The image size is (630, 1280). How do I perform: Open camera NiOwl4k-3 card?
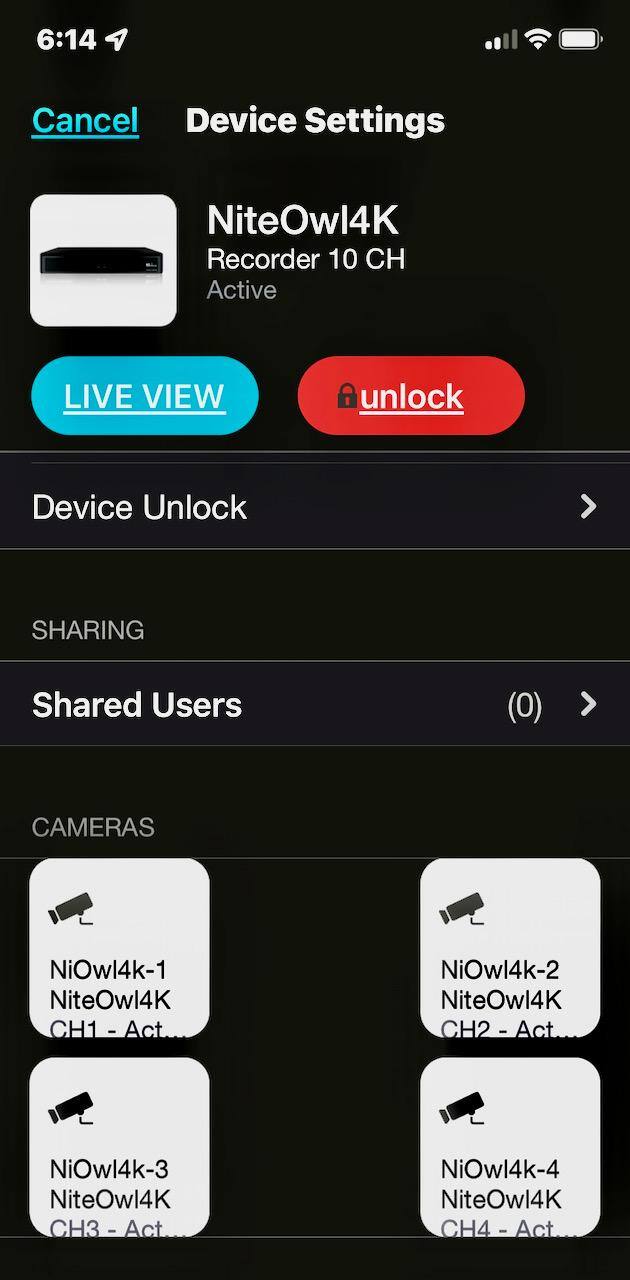120,1146
